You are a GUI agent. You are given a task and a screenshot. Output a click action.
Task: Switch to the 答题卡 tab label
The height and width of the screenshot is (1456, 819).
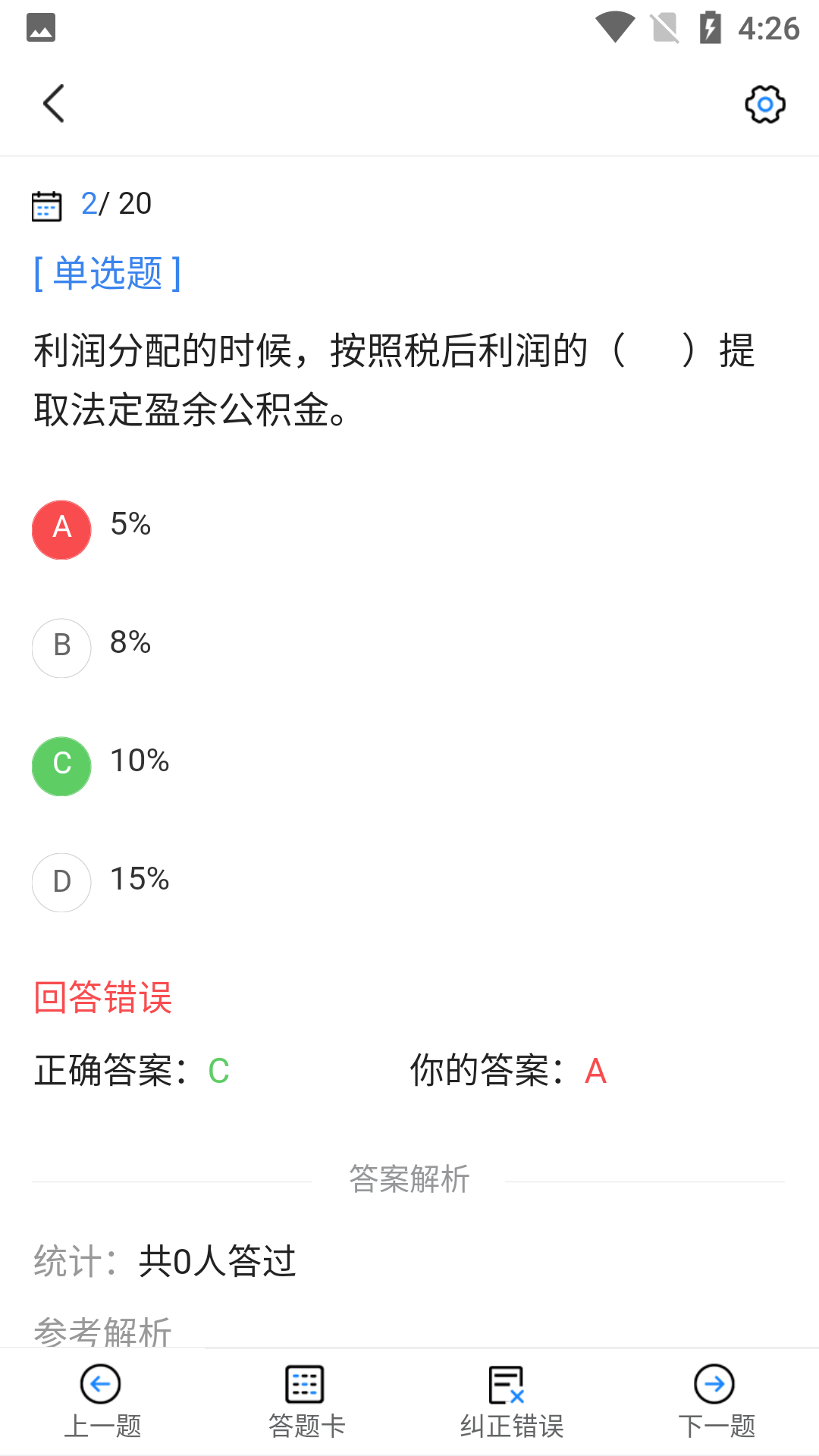click(305, 1424)
